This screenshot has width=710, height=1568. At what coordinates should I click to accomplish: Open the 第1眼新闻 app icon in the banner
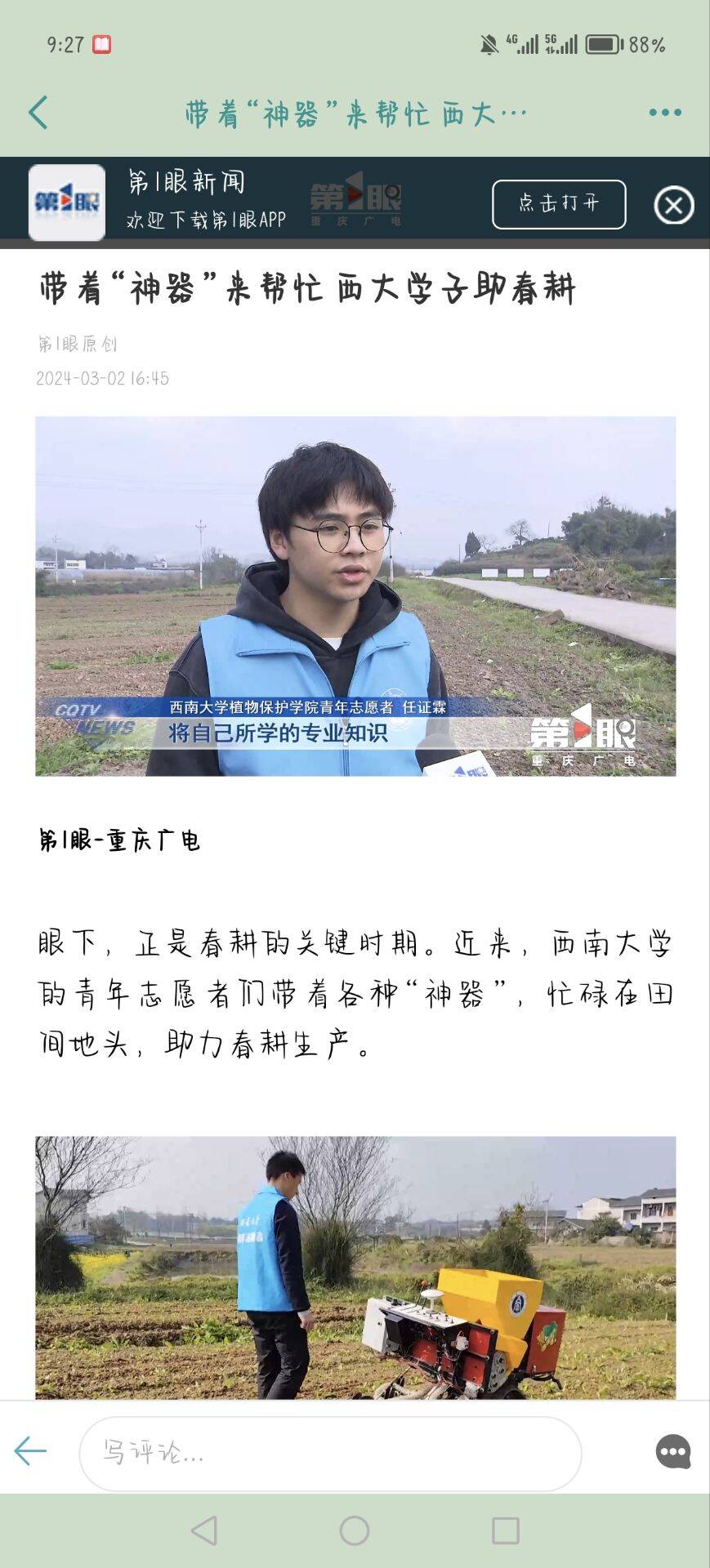pos(67,203)
